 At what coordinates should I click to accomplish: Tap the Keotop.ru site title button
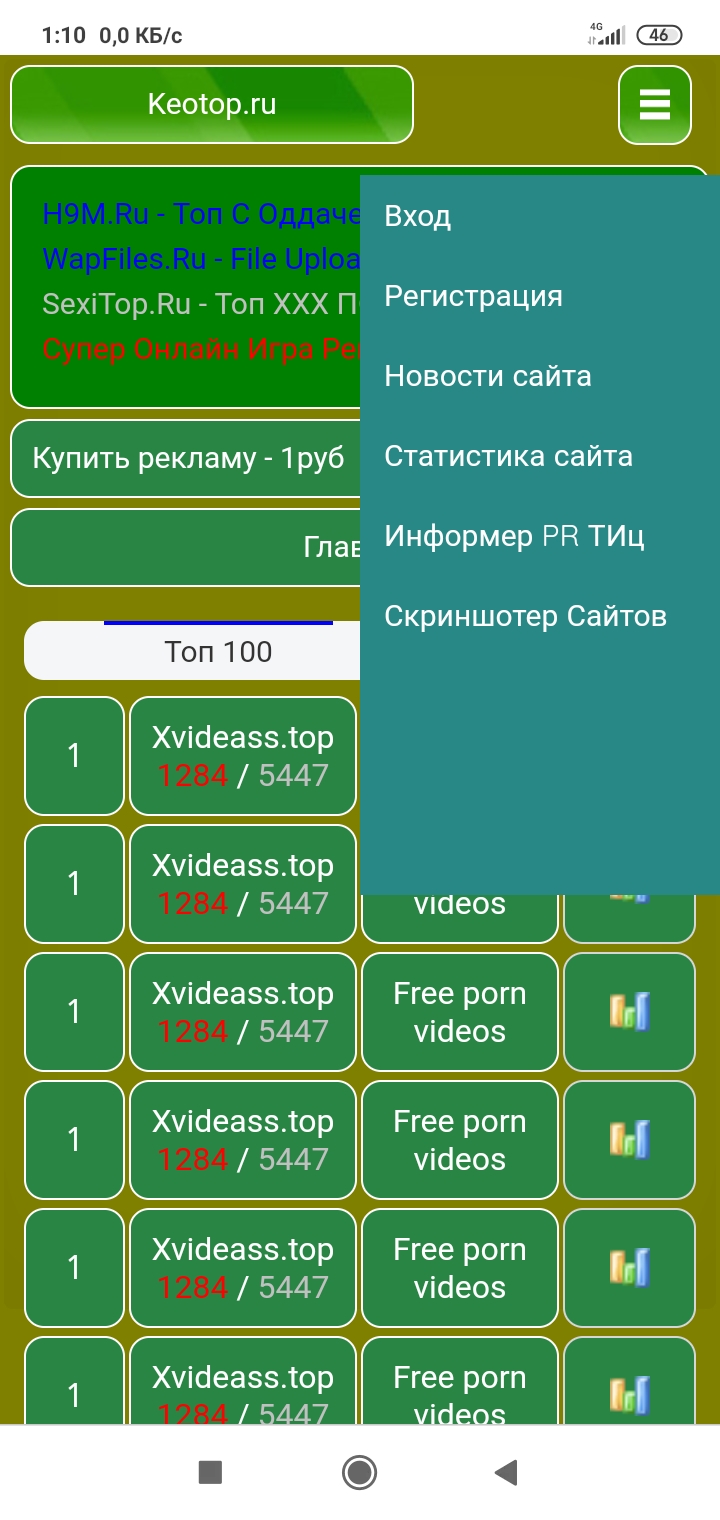coord(211,105)
